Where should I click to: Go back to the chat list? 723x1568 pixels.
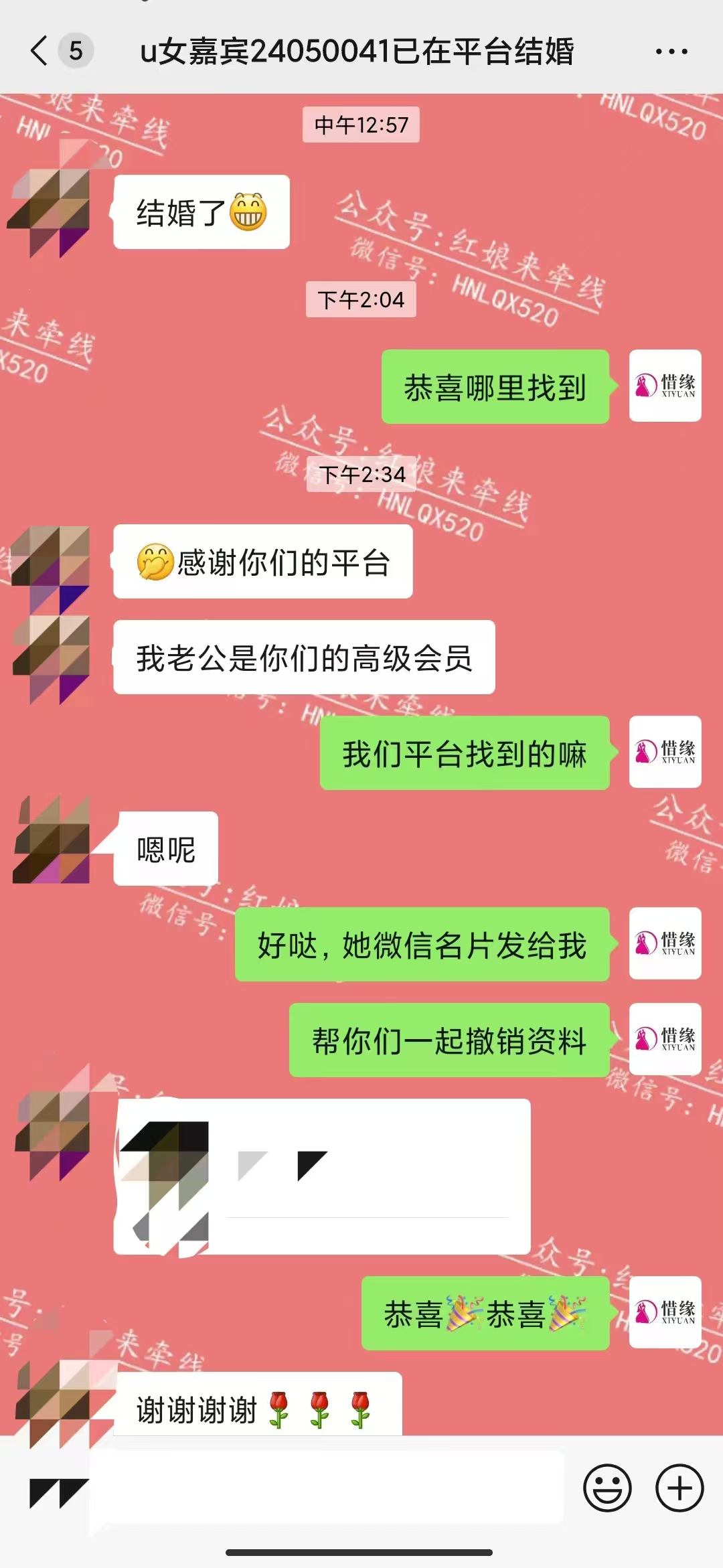[40, 51]
